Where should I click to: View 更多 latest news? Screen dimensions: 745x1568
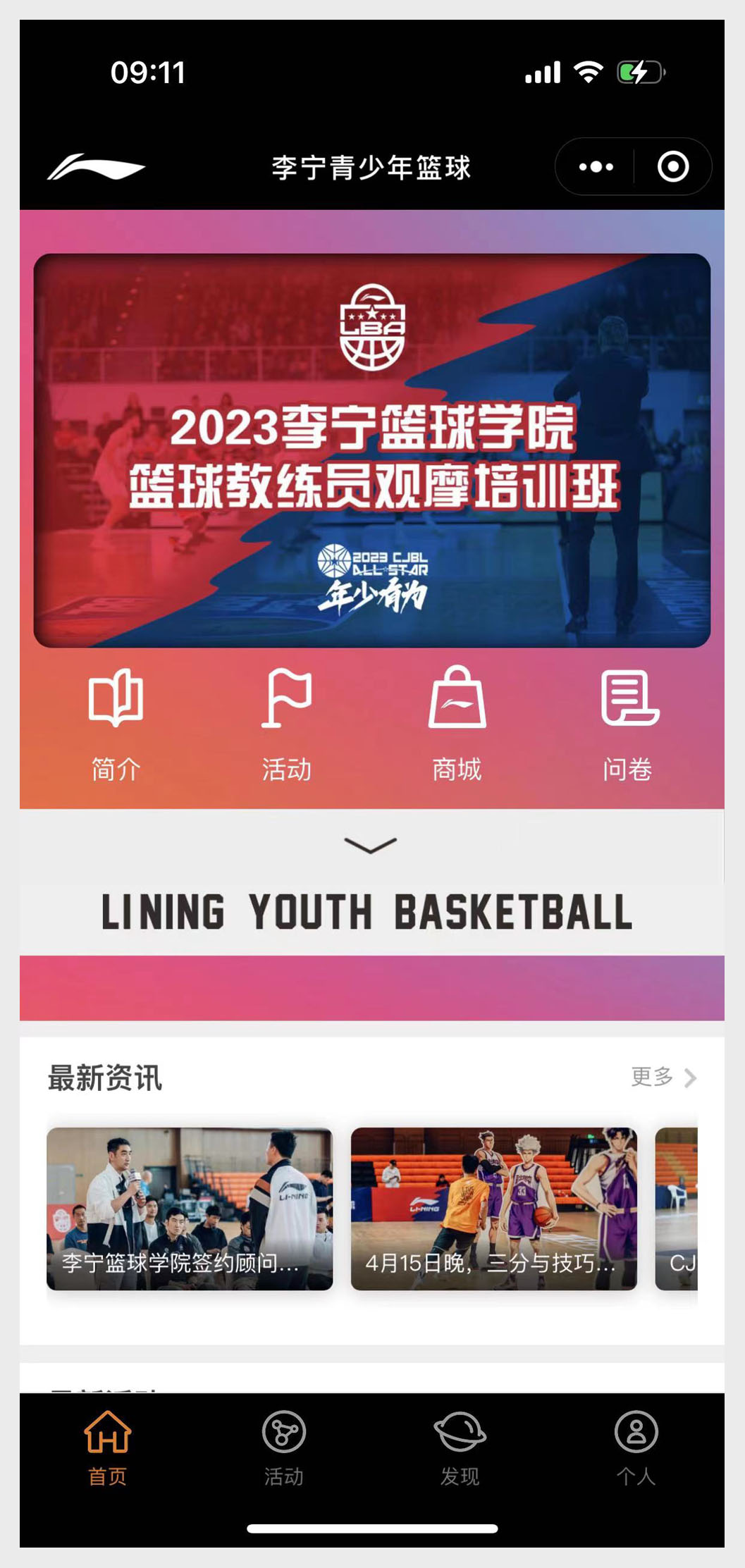(663, 1078)
